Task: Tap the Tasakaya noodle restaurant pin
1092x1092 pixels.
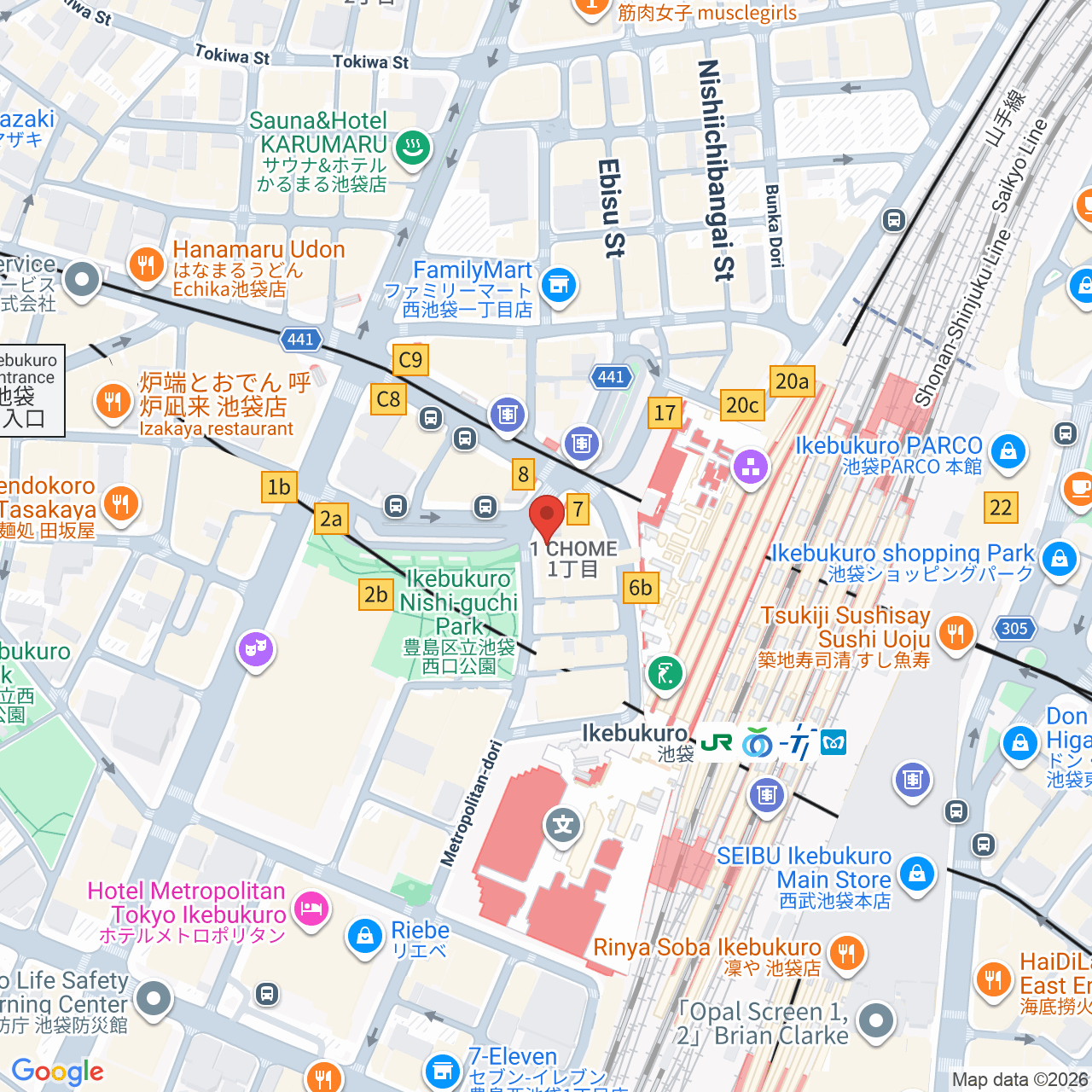Action: click(x=120, y=504)
